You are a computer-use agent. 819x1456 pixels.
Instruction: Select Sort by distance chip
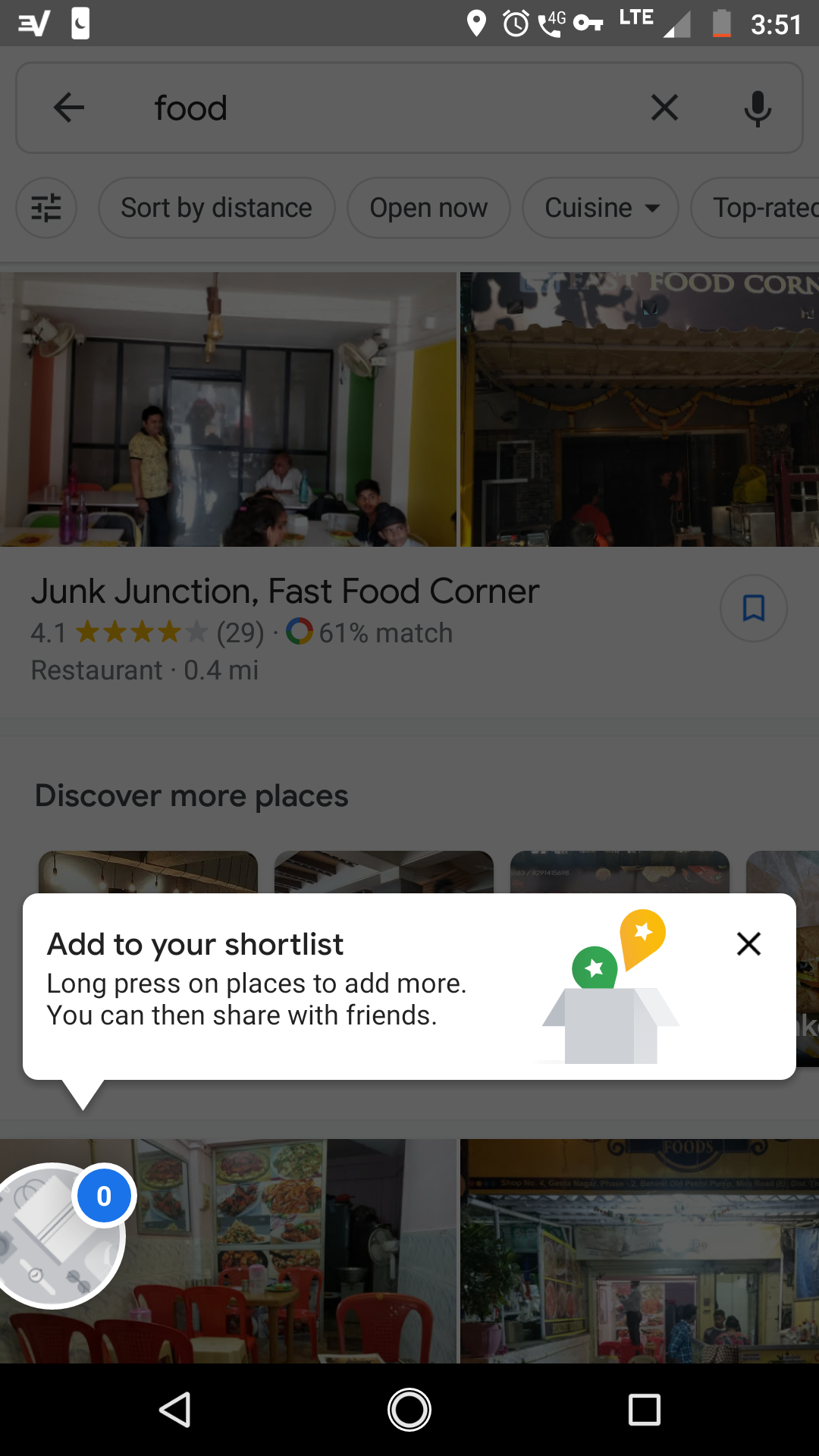(217, 208)
